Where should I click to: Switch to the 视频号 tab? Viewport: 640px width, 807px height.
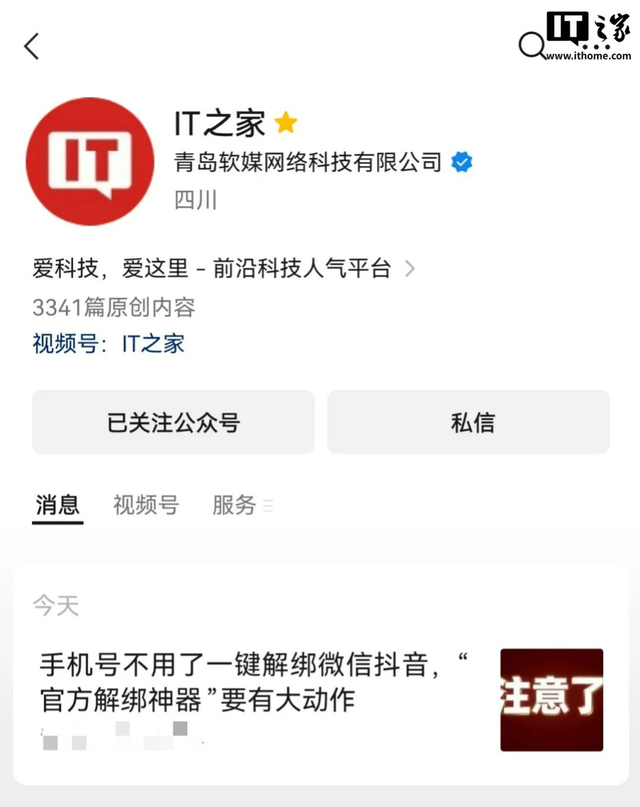[x=145, y=505]
